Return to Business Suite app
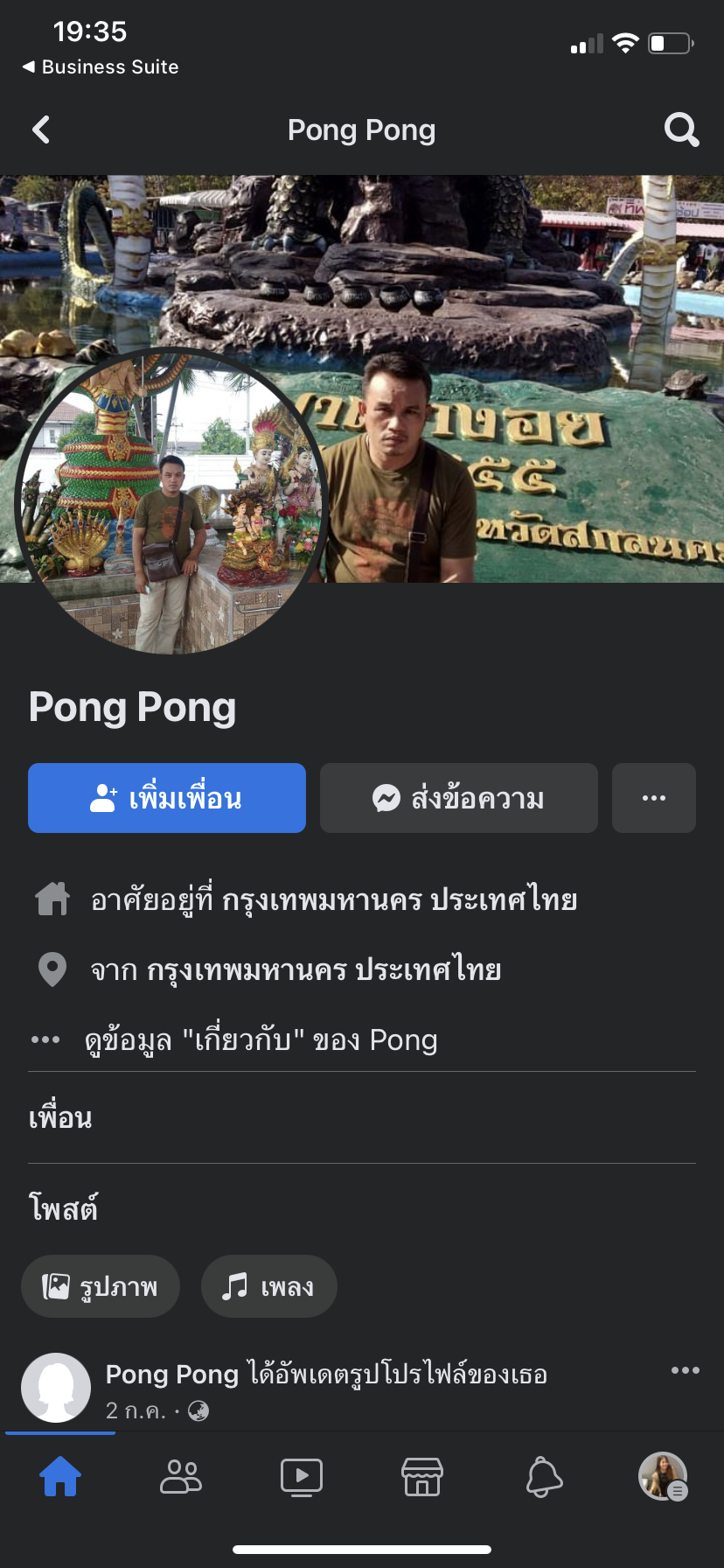 101,66
